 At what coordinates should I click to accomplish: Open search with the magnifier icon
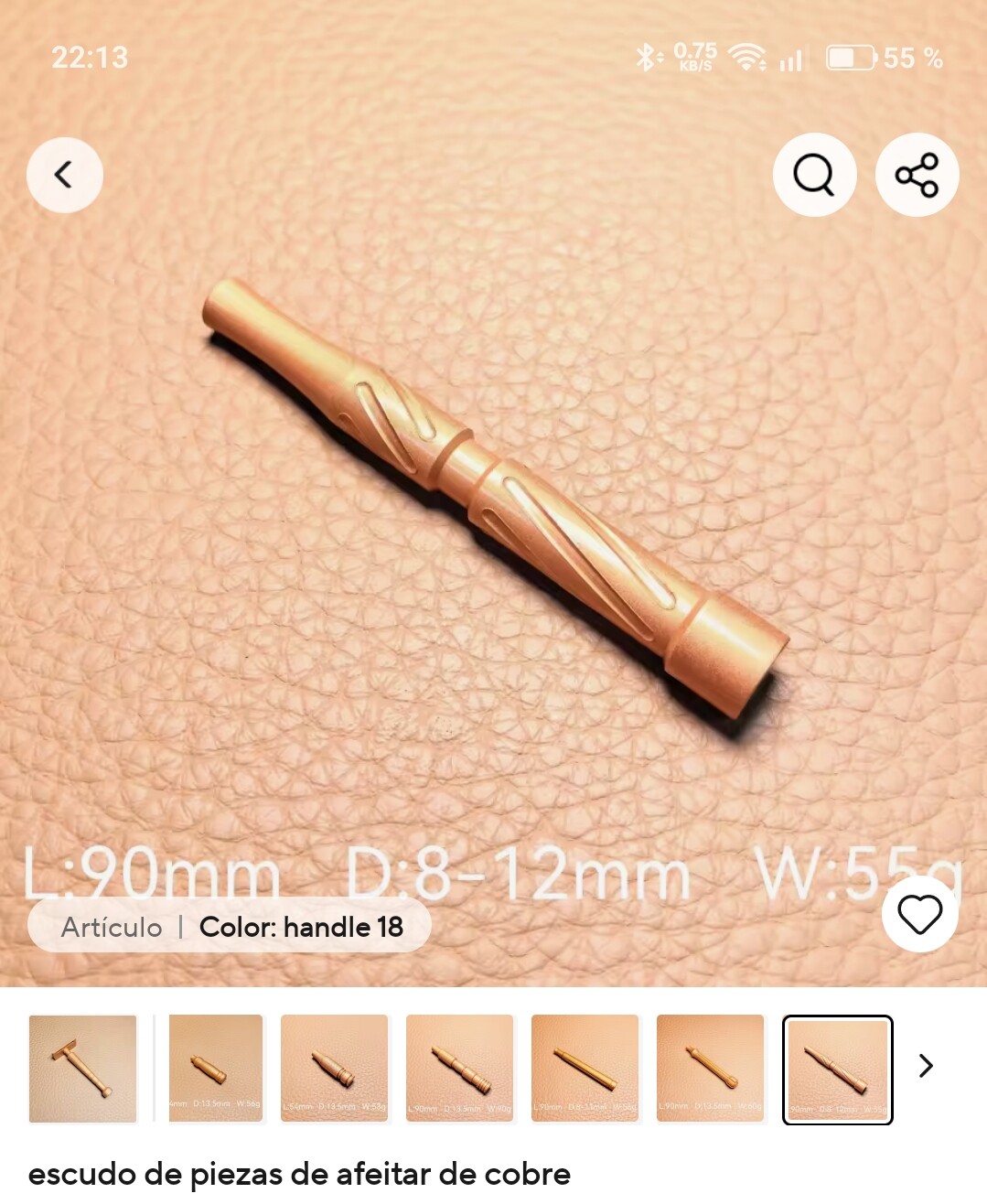tap(814, 175)
